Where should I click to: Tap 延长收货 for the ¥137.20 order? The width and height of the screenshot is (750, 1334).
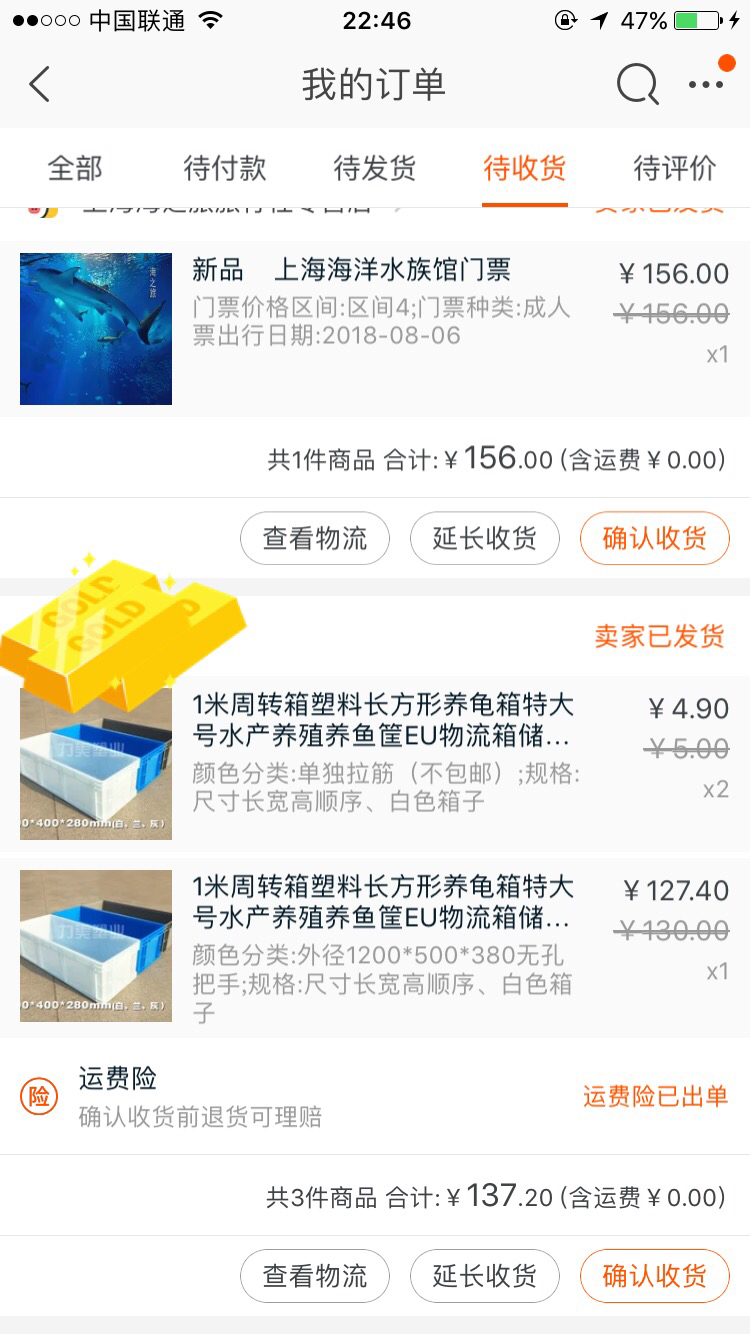[485, 1276]
